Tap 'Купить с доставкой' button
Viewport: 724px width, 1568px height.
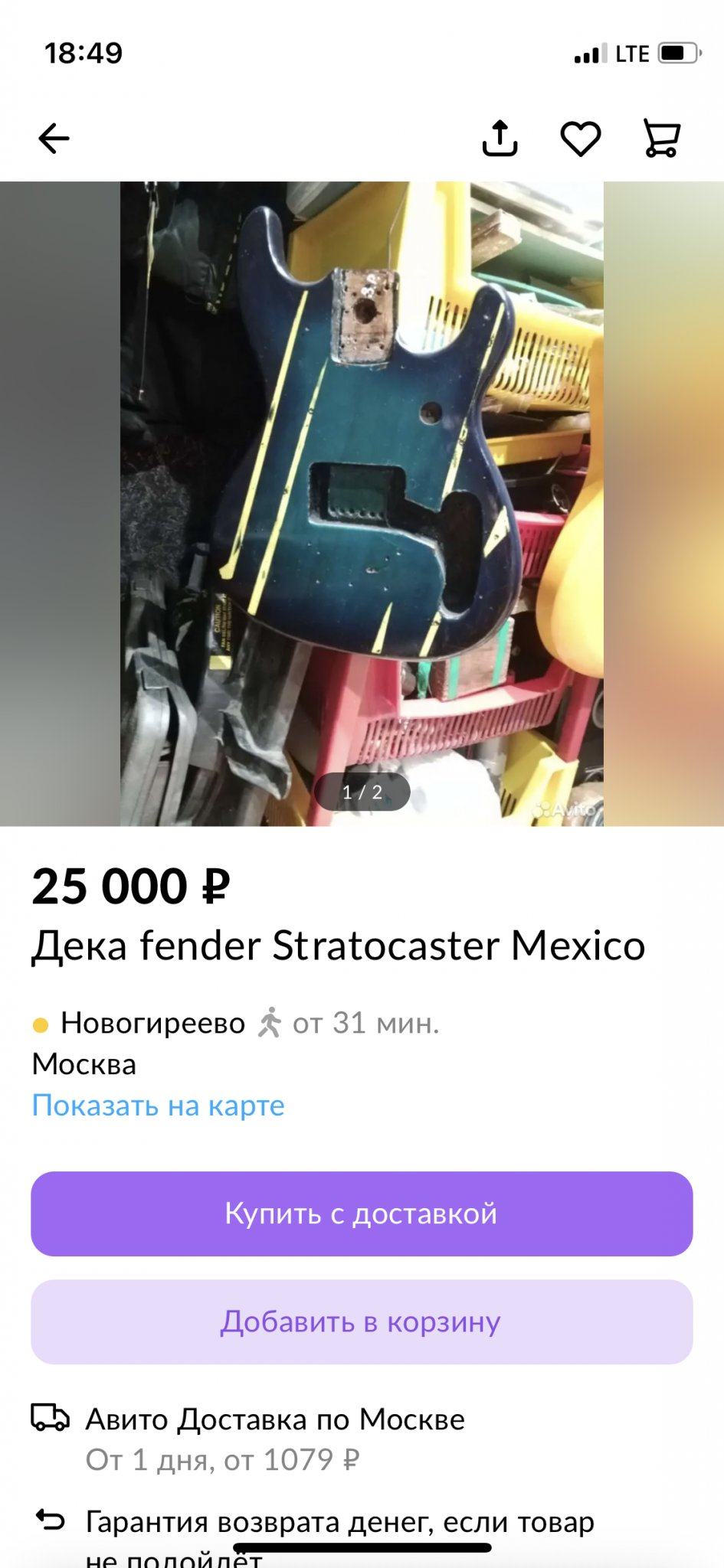362,1214
